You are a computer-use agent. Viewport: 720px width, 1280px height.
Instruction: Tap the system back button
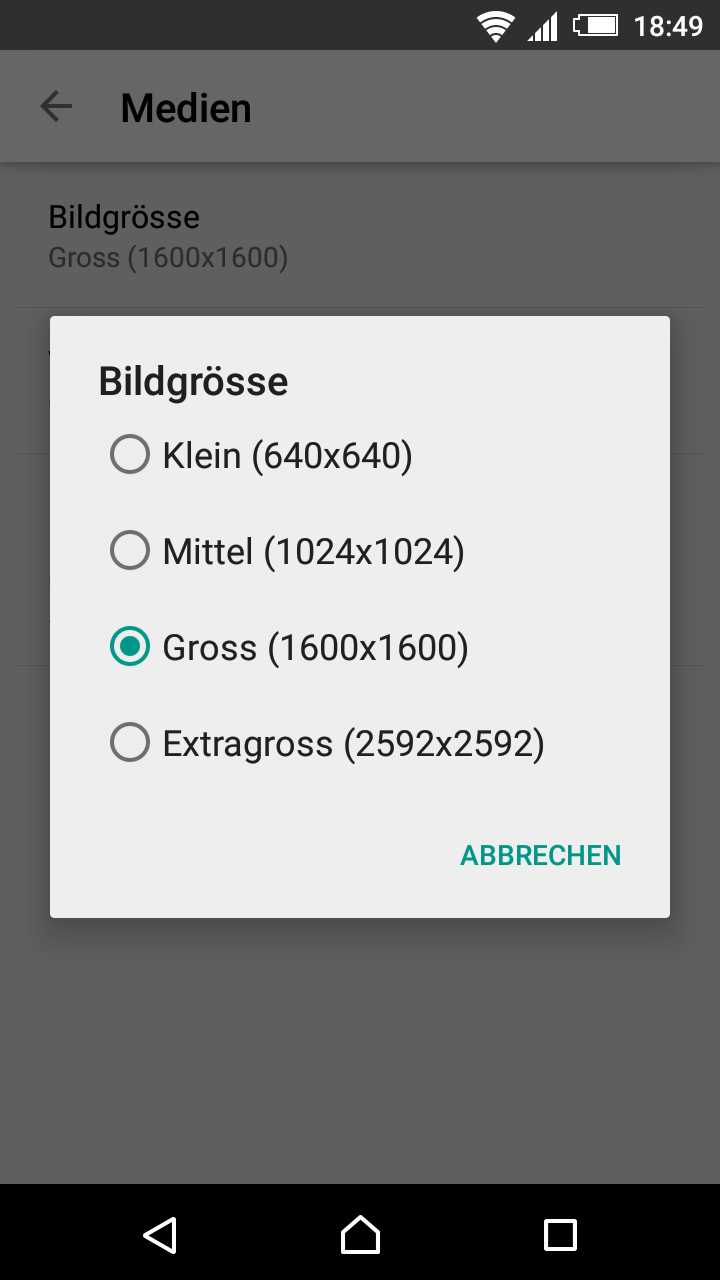click(160, 1234)
